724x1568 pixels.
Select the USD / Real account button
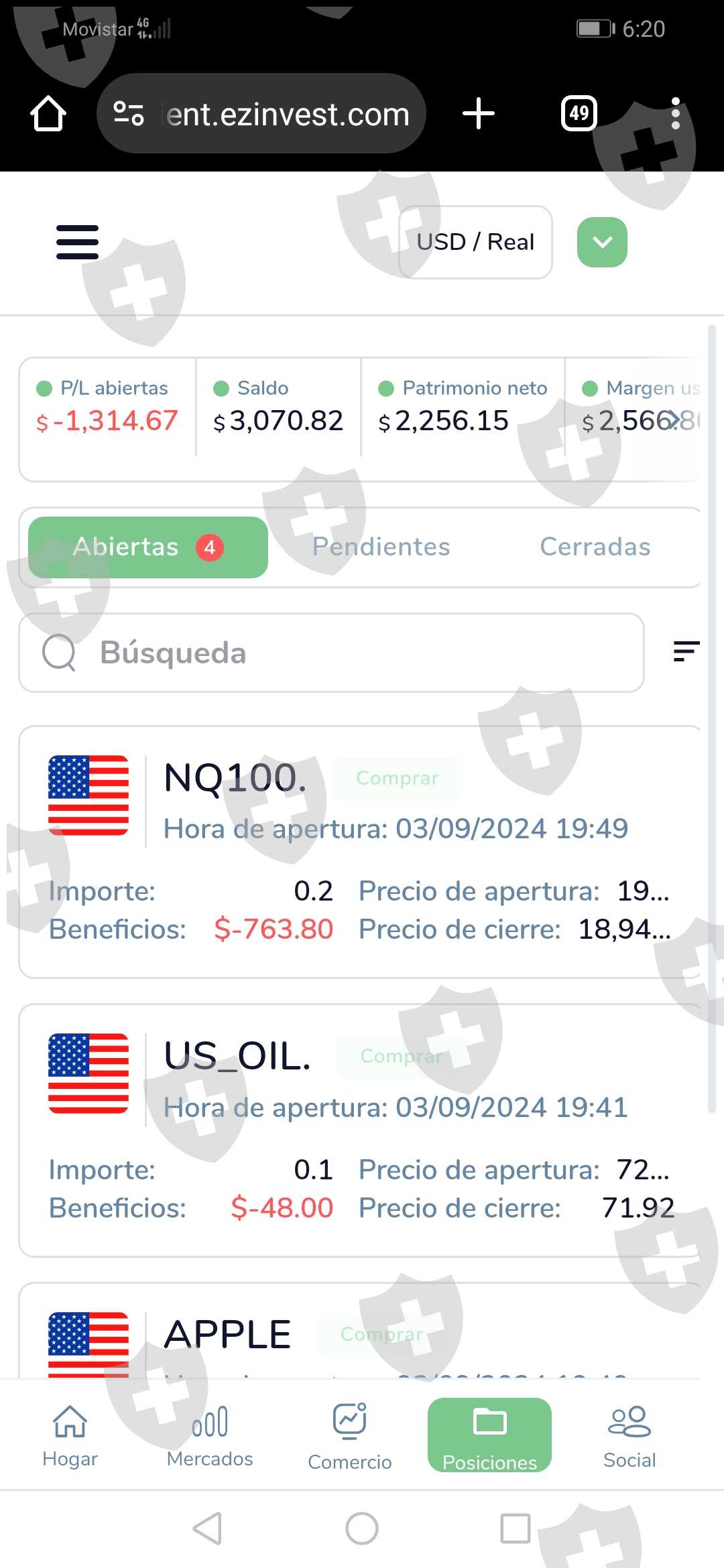475,242
